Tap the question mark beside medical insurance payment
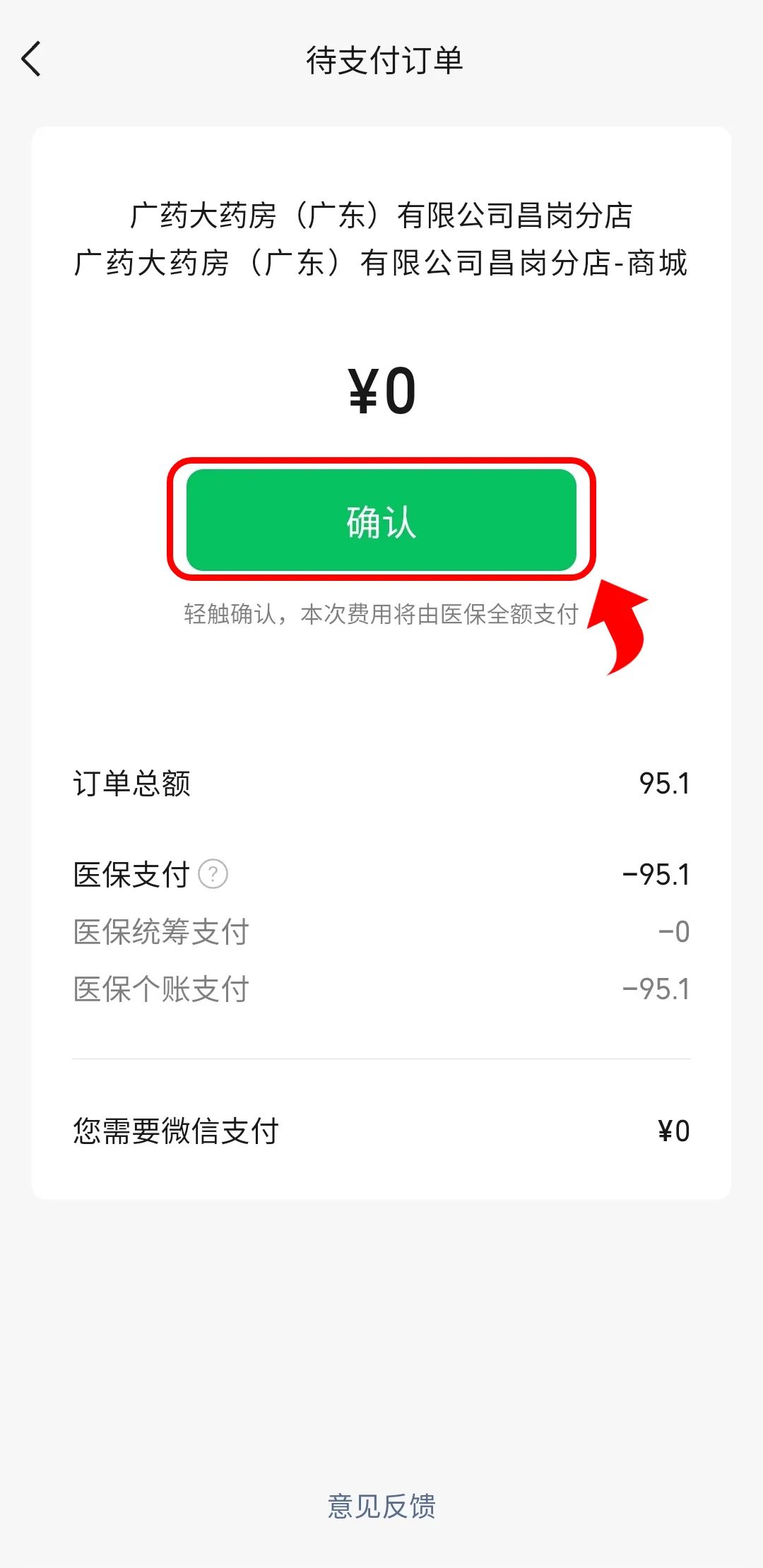This screenshot has width=763, height=1568. [214, 875]
